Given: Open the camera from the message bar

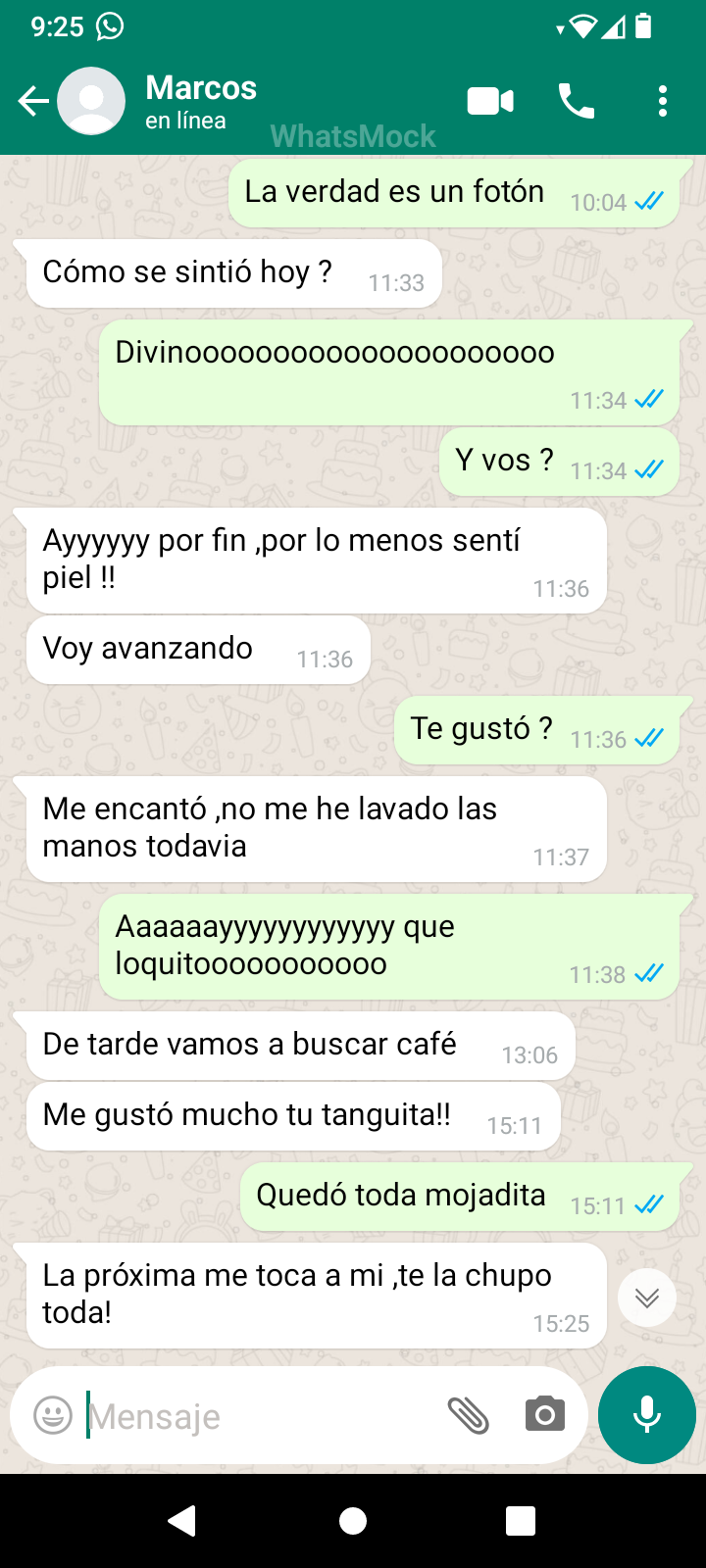Looking at the screenshot, I should tap(545, 1416).
